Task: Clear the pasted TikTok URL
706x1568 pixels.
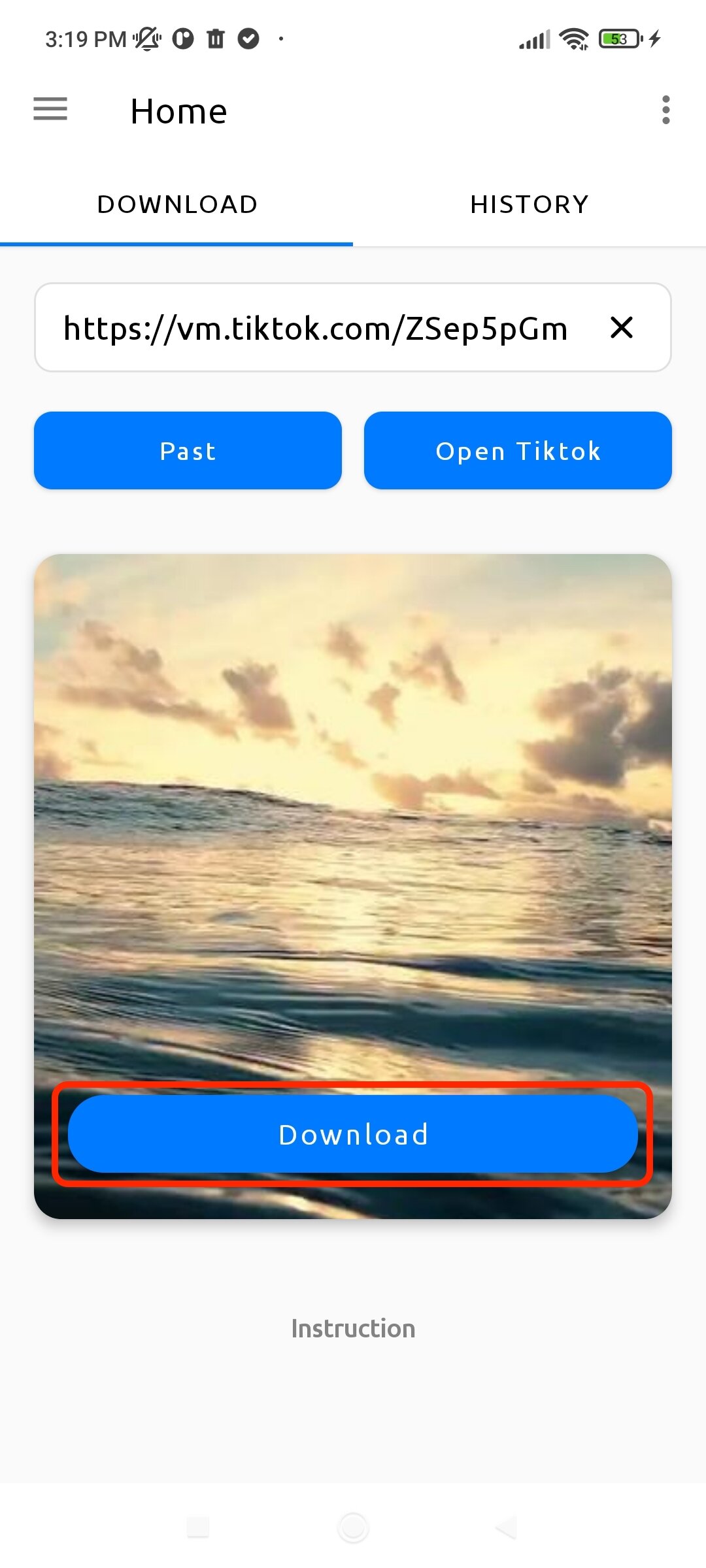Action: pos(621,327)
